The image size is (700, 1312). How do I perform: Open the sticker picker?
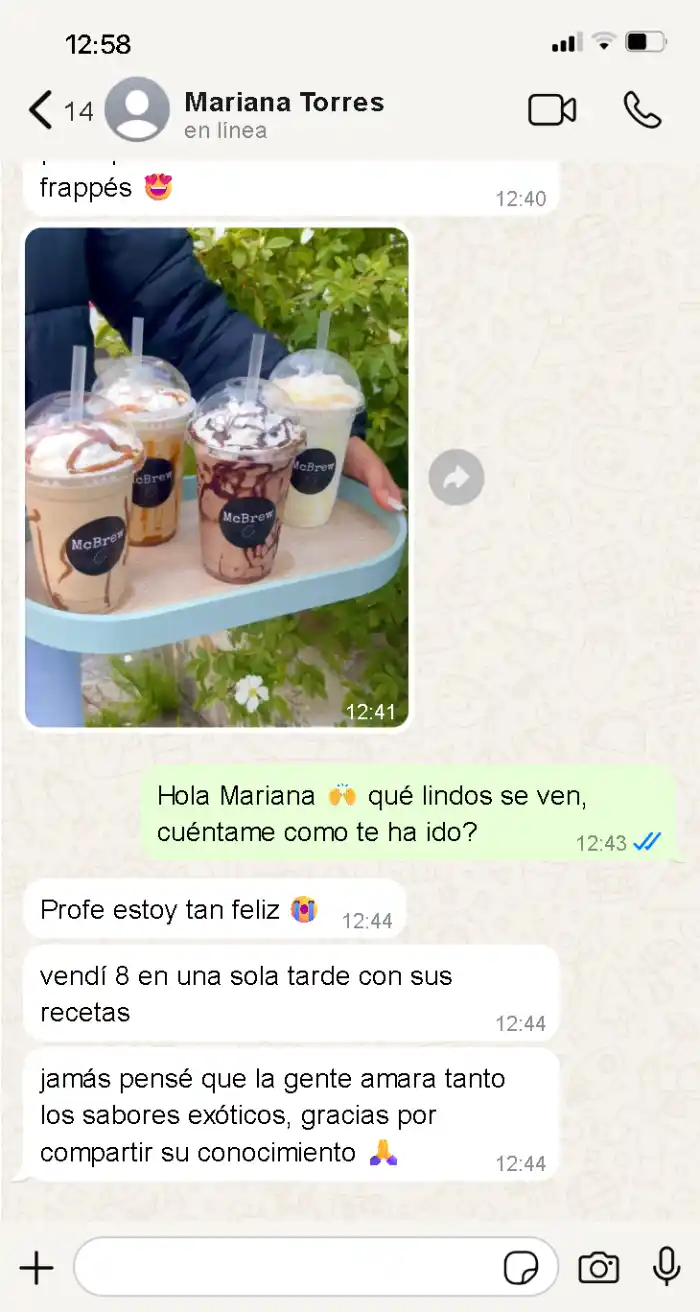point(521,1268)
